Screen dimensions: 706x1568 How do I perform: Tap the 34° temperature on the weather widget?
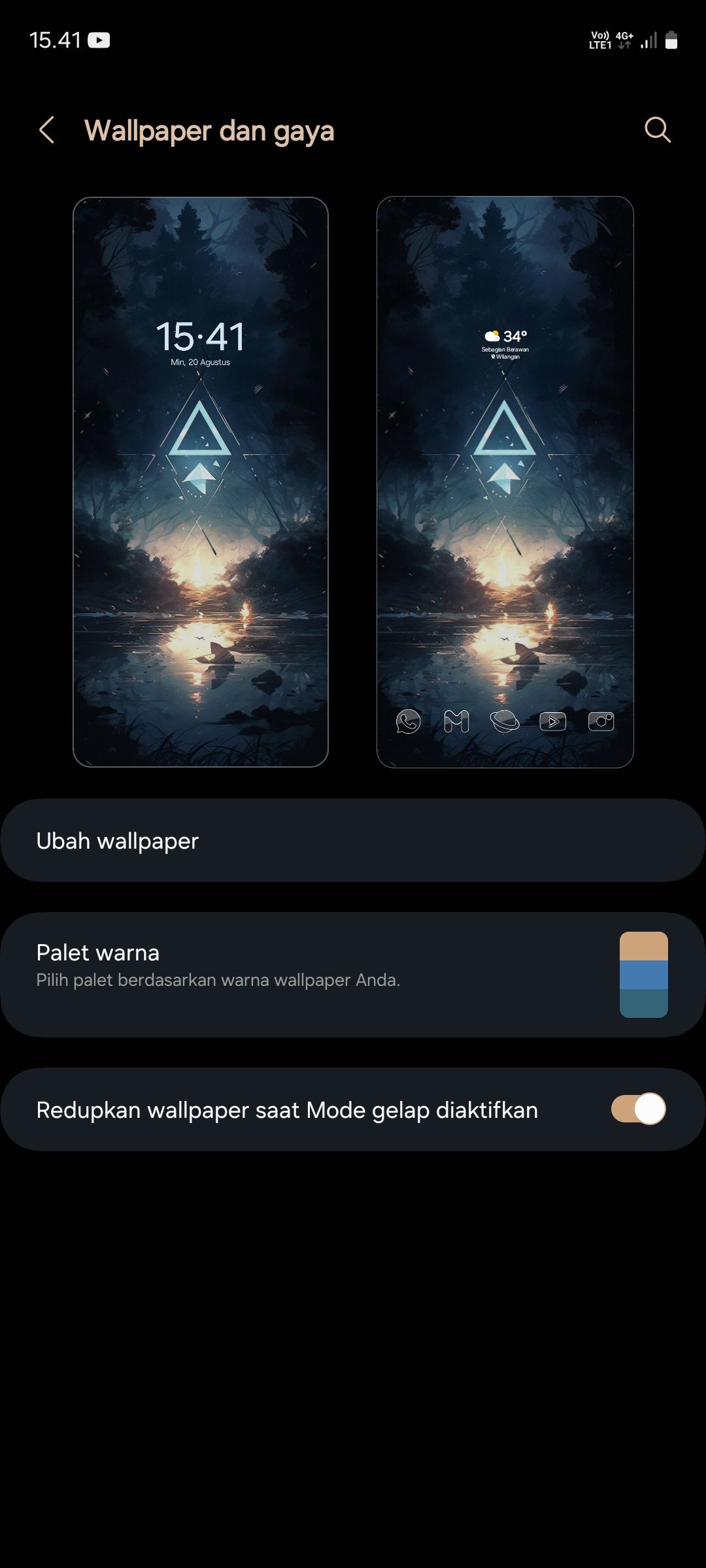click(x=515, y=336)
